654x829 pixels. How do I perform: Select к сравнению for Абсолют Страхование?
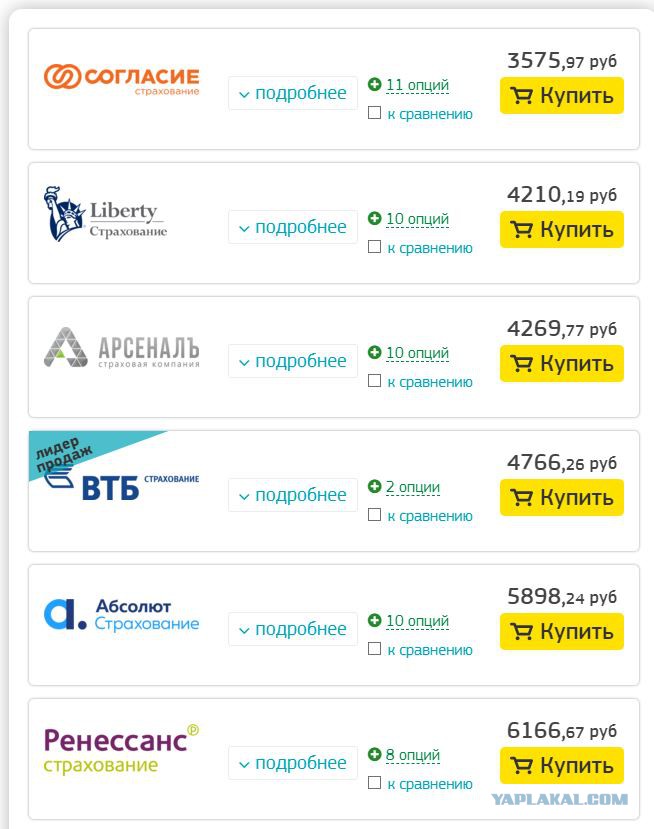(374, 648)
